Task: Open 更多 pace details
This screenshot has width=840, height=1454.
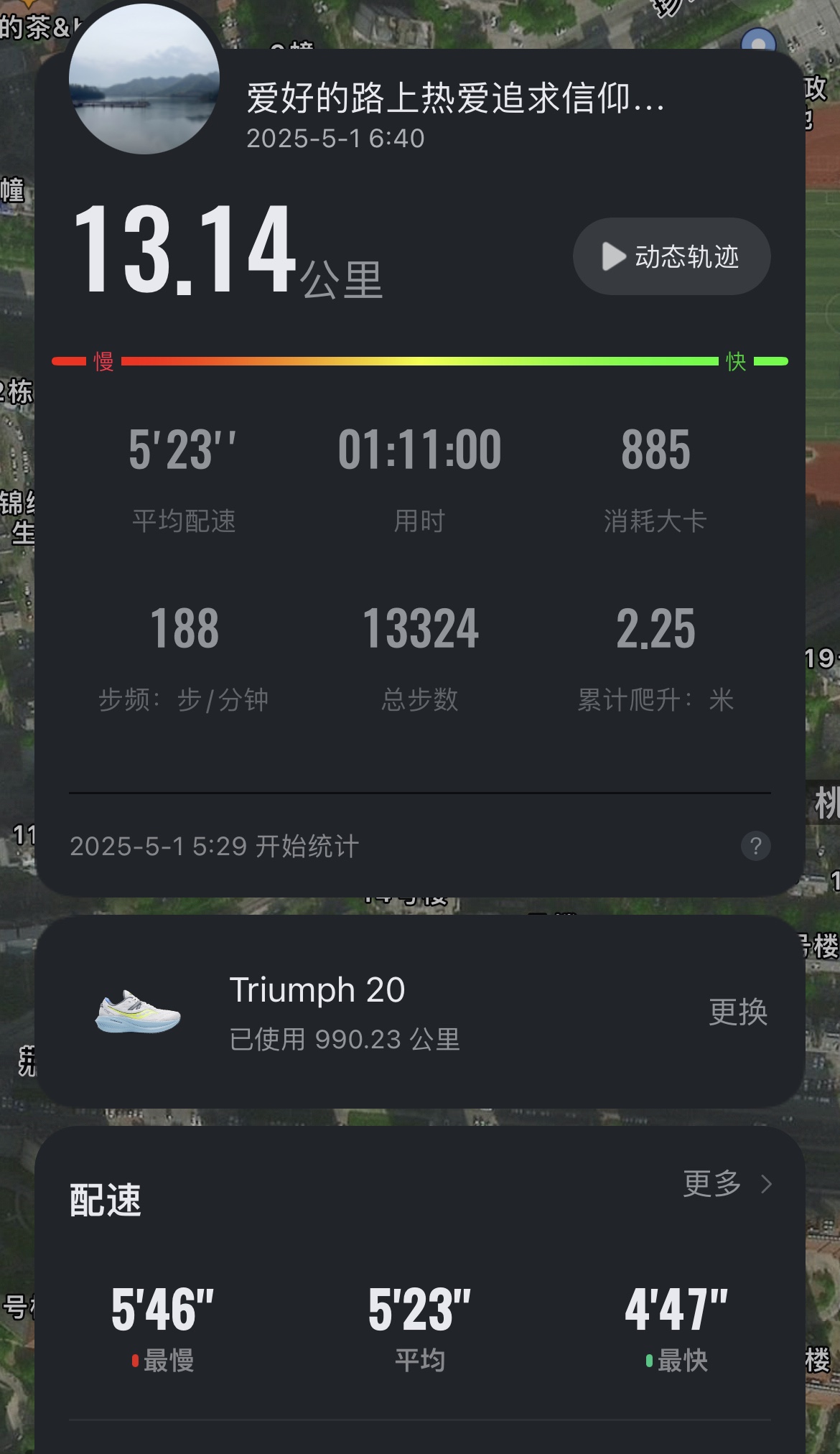Action: pos(727,1183)
